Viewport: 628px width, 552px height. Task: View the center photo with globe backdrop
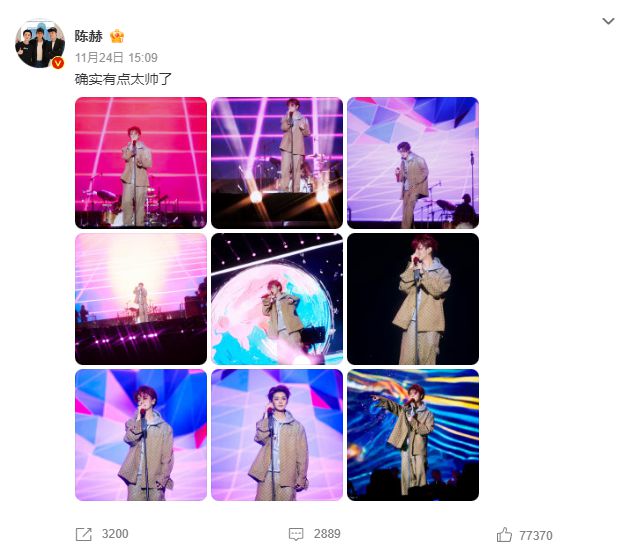(x=277, y=299)
